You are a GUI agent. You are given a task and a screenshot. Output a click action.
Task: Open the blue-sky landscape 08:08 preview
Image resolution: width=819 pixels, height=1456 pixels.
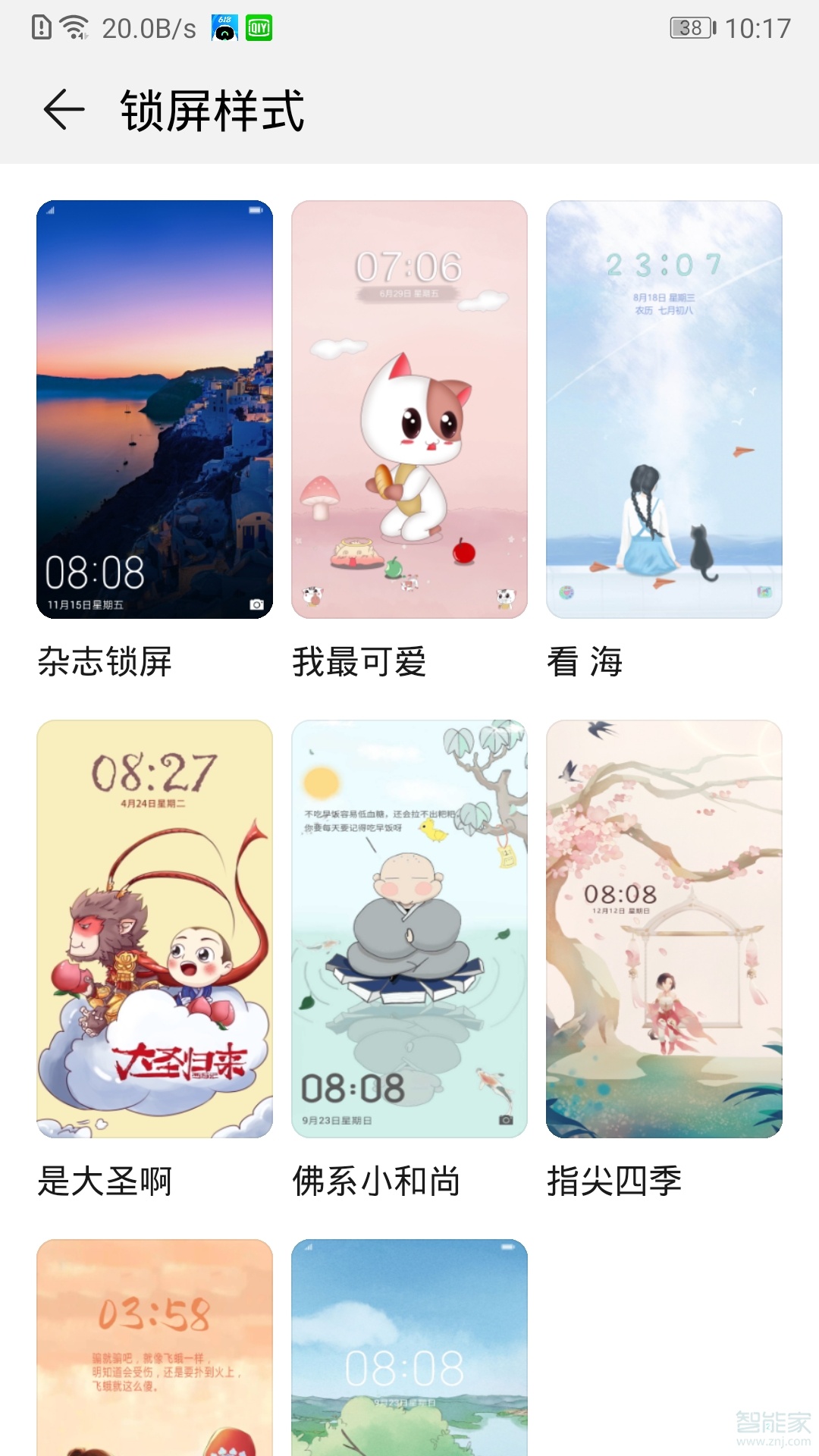409,1348
